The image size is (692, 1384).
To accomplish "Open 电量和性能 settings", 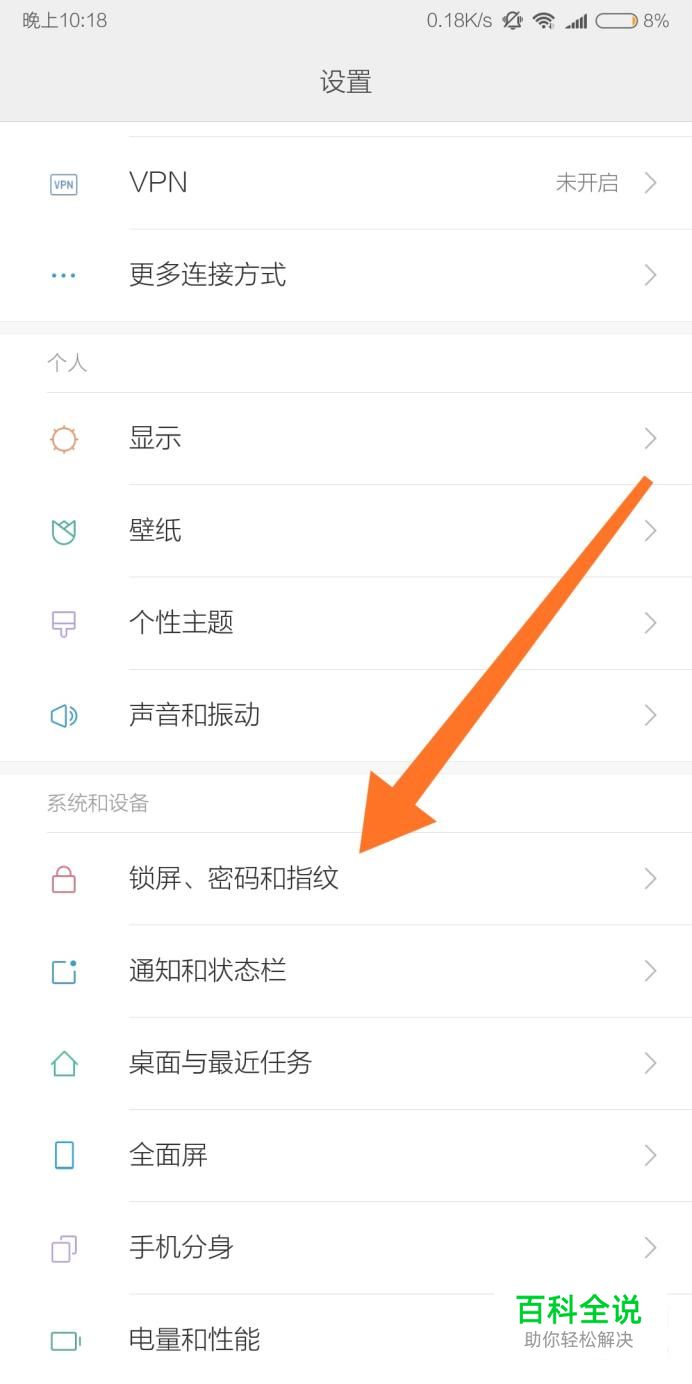I will [194, 1339].
